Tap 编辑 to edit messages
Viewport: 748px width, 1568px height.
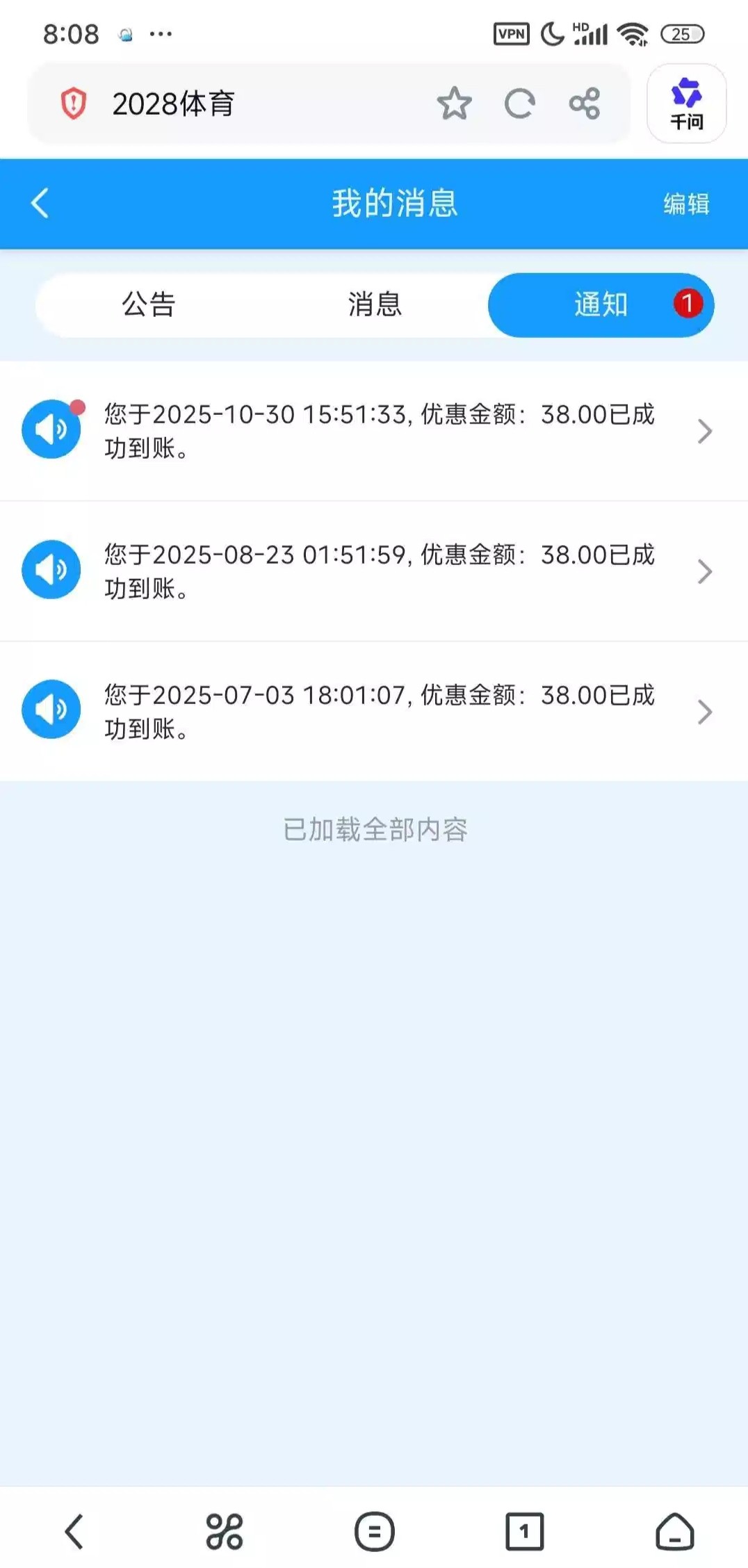pyautogui.click(x=685, y=204)
